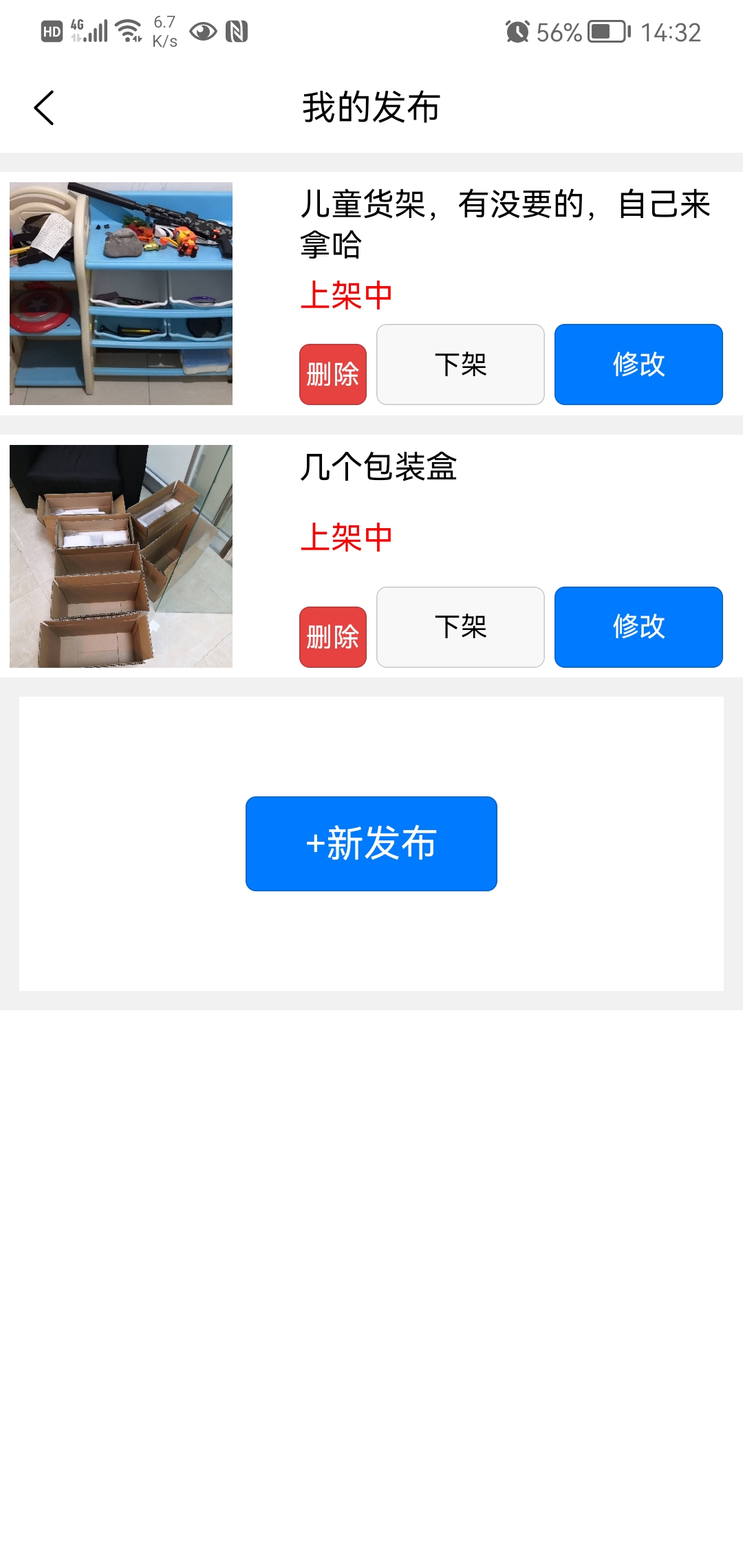Open the 儿童货架 item photo
This screenshot has width=743, height=1568.
(x=121, y=294)
